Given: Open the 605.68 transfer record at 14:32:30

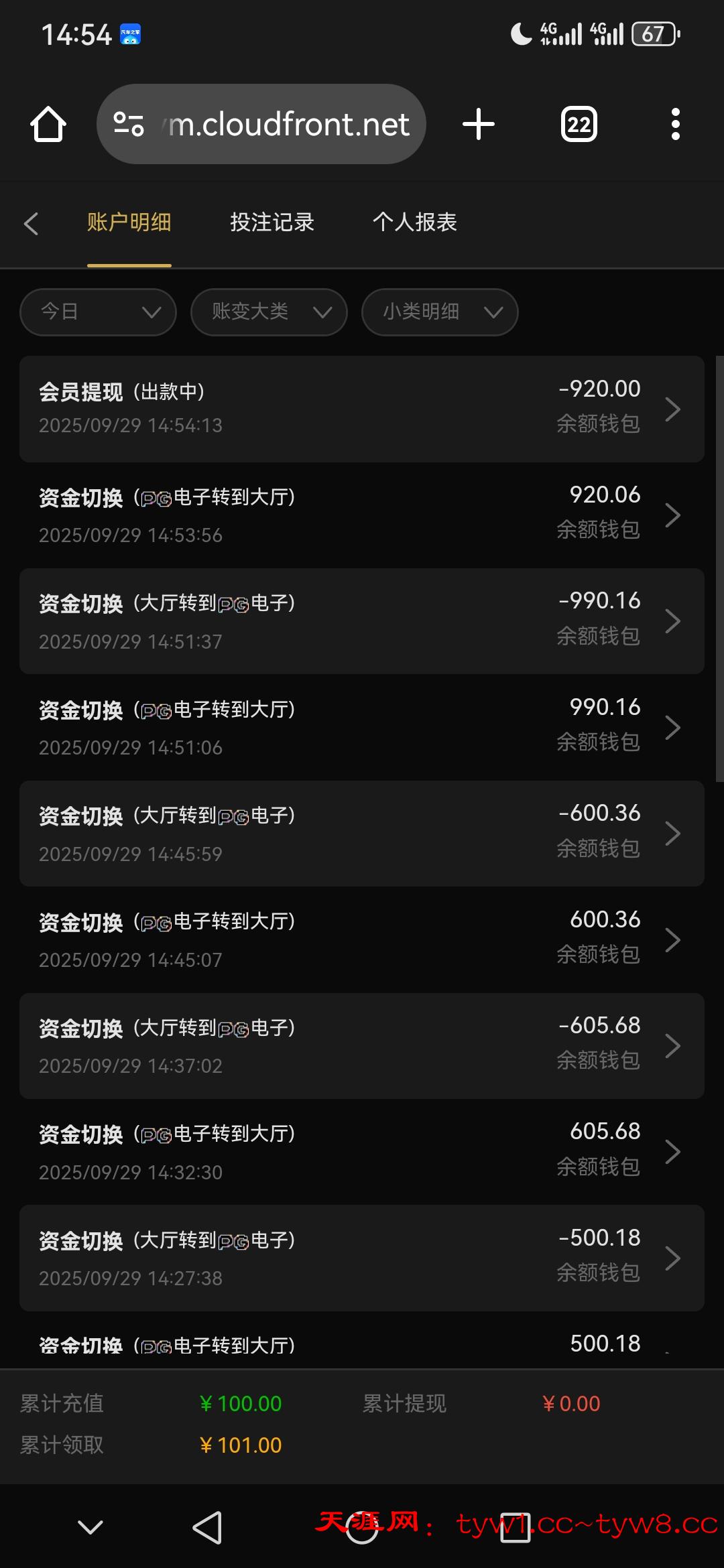Looking at the screenshot, I should [x=362, y=1152].
